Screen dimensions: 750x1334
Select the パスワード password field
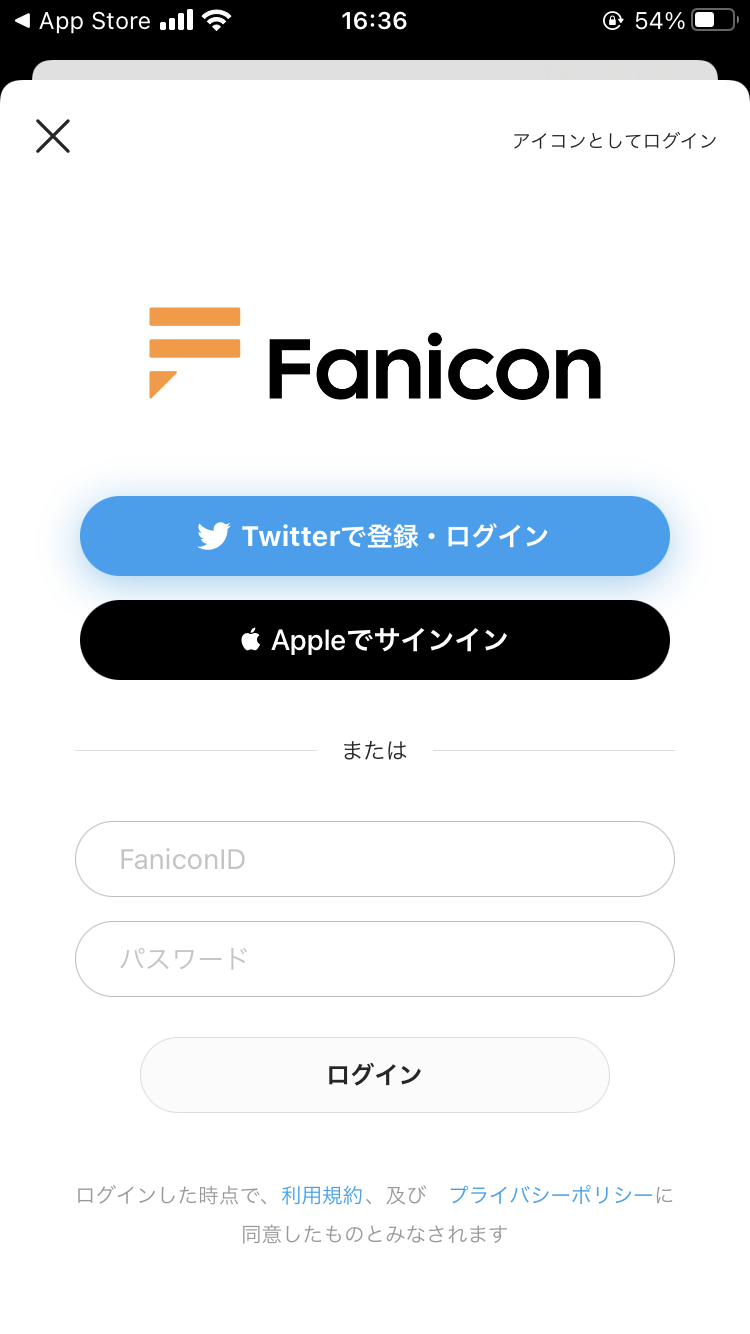click(375, 959)
